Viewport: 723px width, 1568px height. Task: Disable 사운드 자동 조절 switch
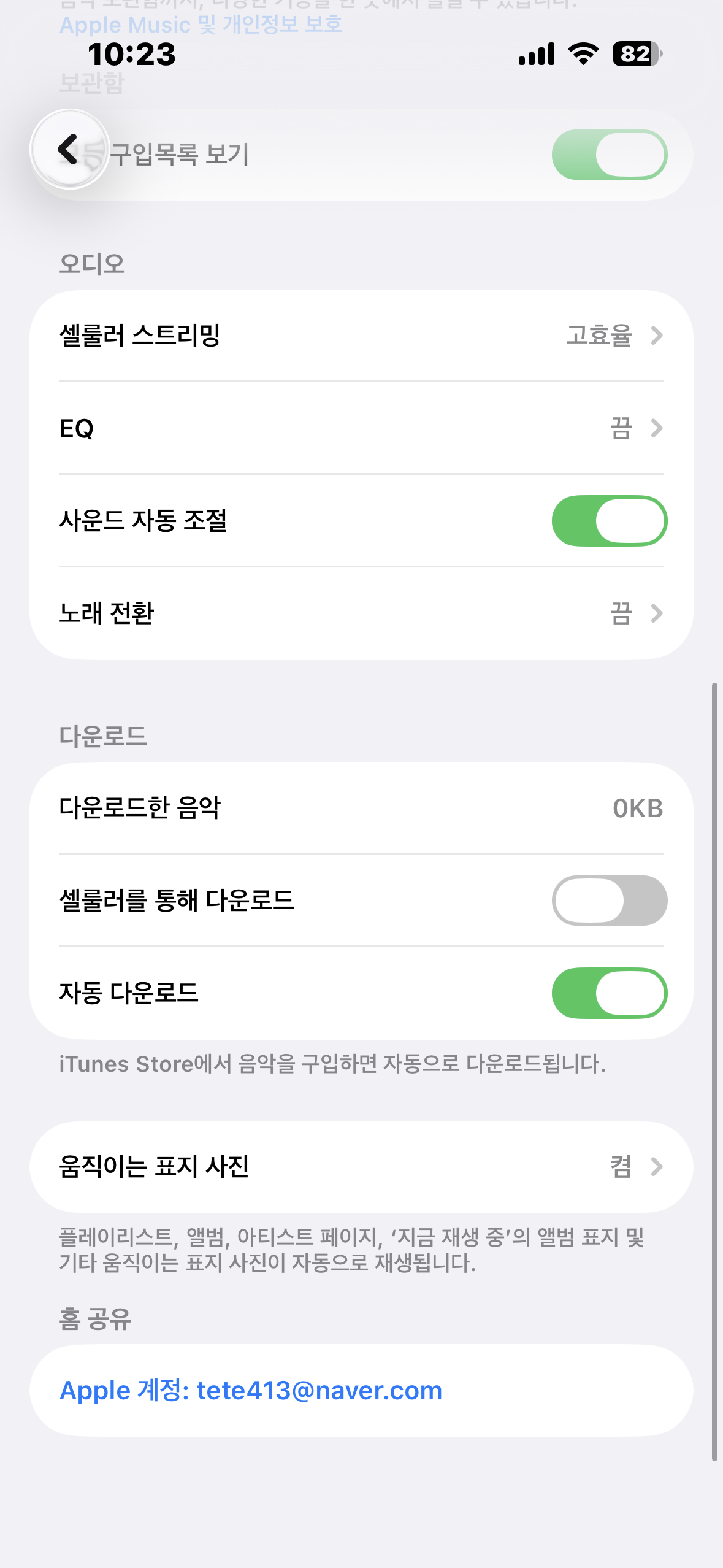[x=609, y=521]
